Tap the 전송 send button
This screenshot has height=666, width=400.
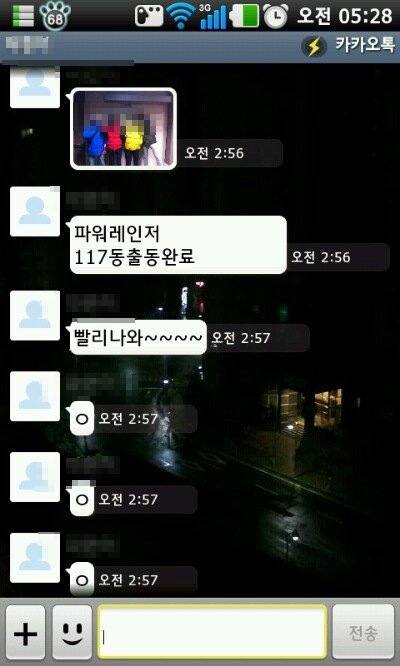(x=363, y=632)
